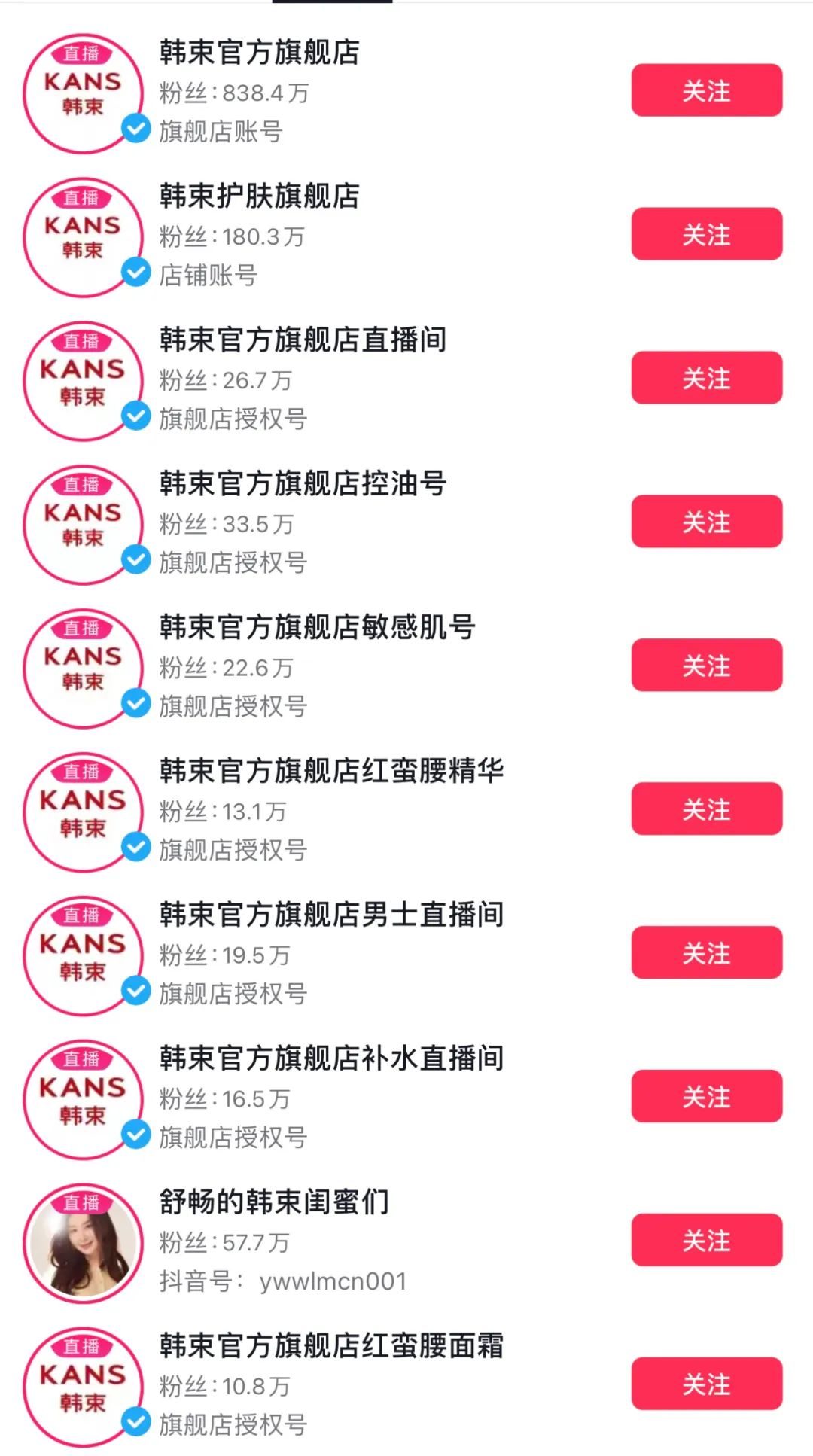This screenshot has width=813, height=1456.
Task: Open the 韩束官方旗舰店 profile row
Action: [259, 53]
